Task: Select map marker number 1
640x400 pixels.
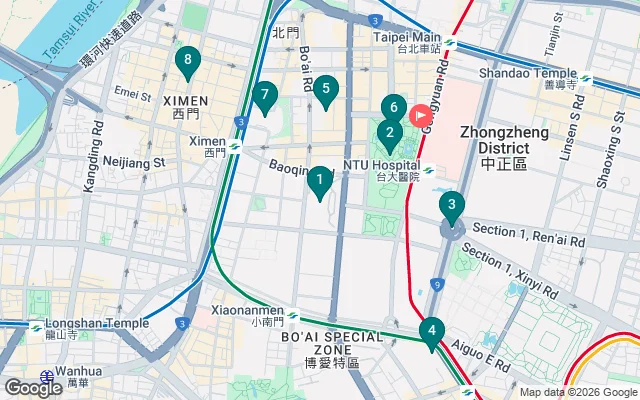Action: click(319, 181)
